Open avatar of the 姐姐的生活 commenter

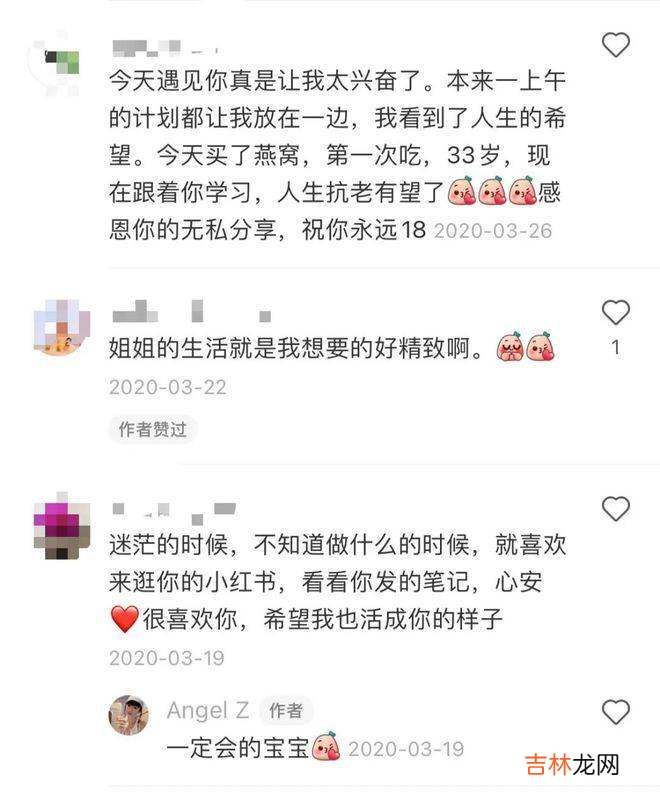click(60, 328)
